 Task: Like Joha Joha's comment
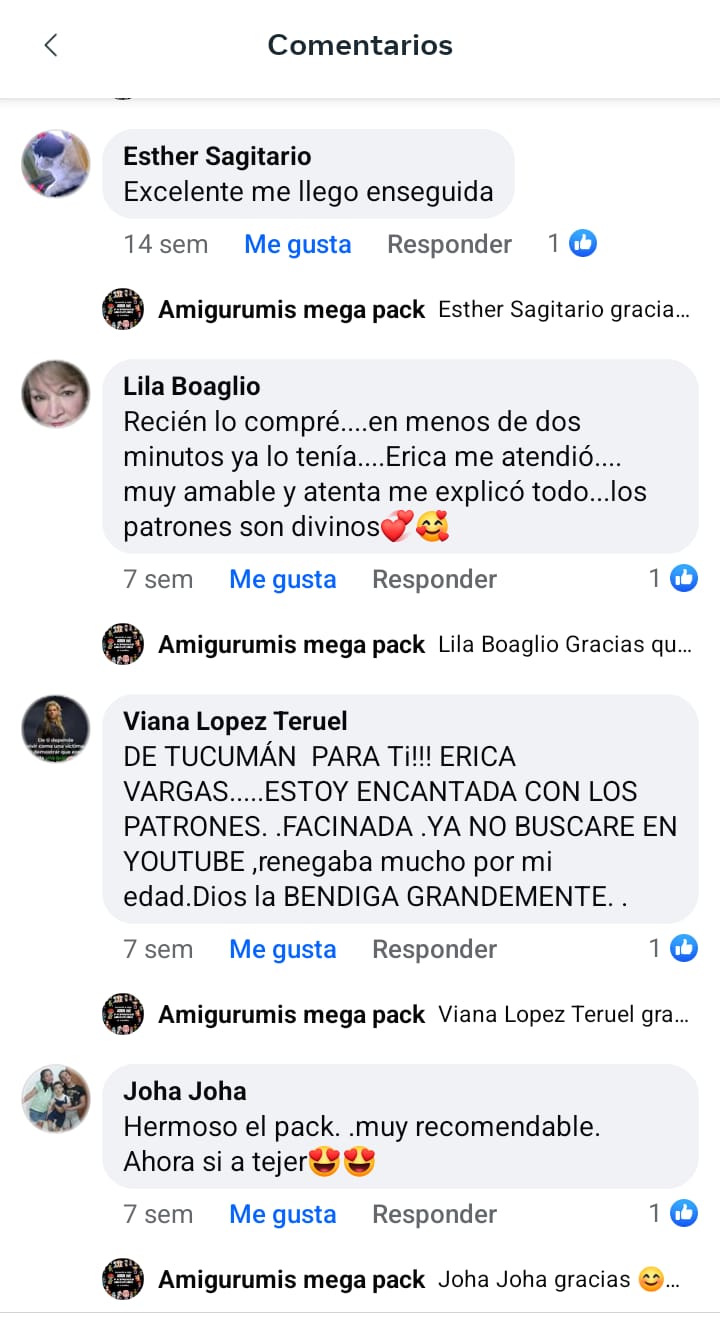[282, 1214]
